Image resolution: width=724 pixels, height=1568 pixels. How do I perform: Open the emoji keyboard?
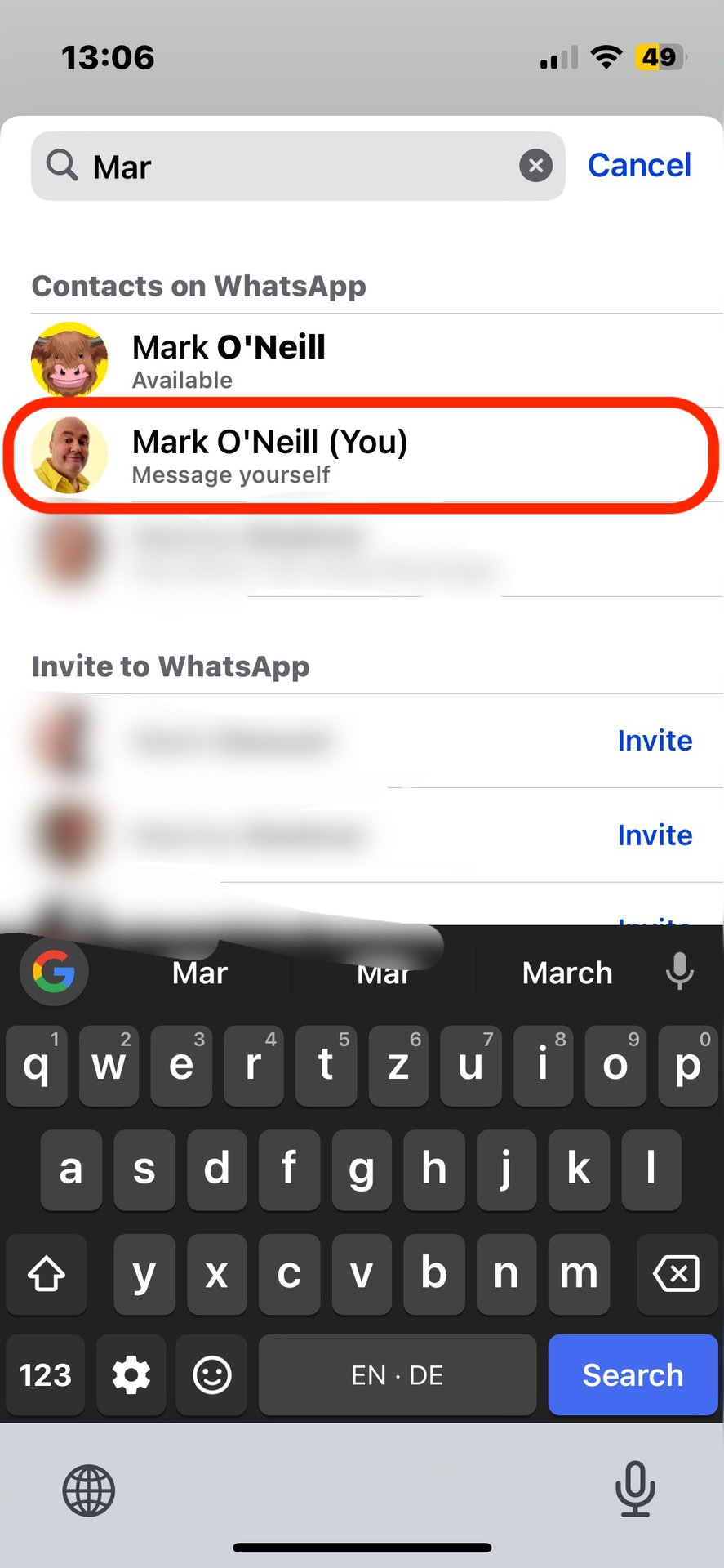tap(212, 1375)
